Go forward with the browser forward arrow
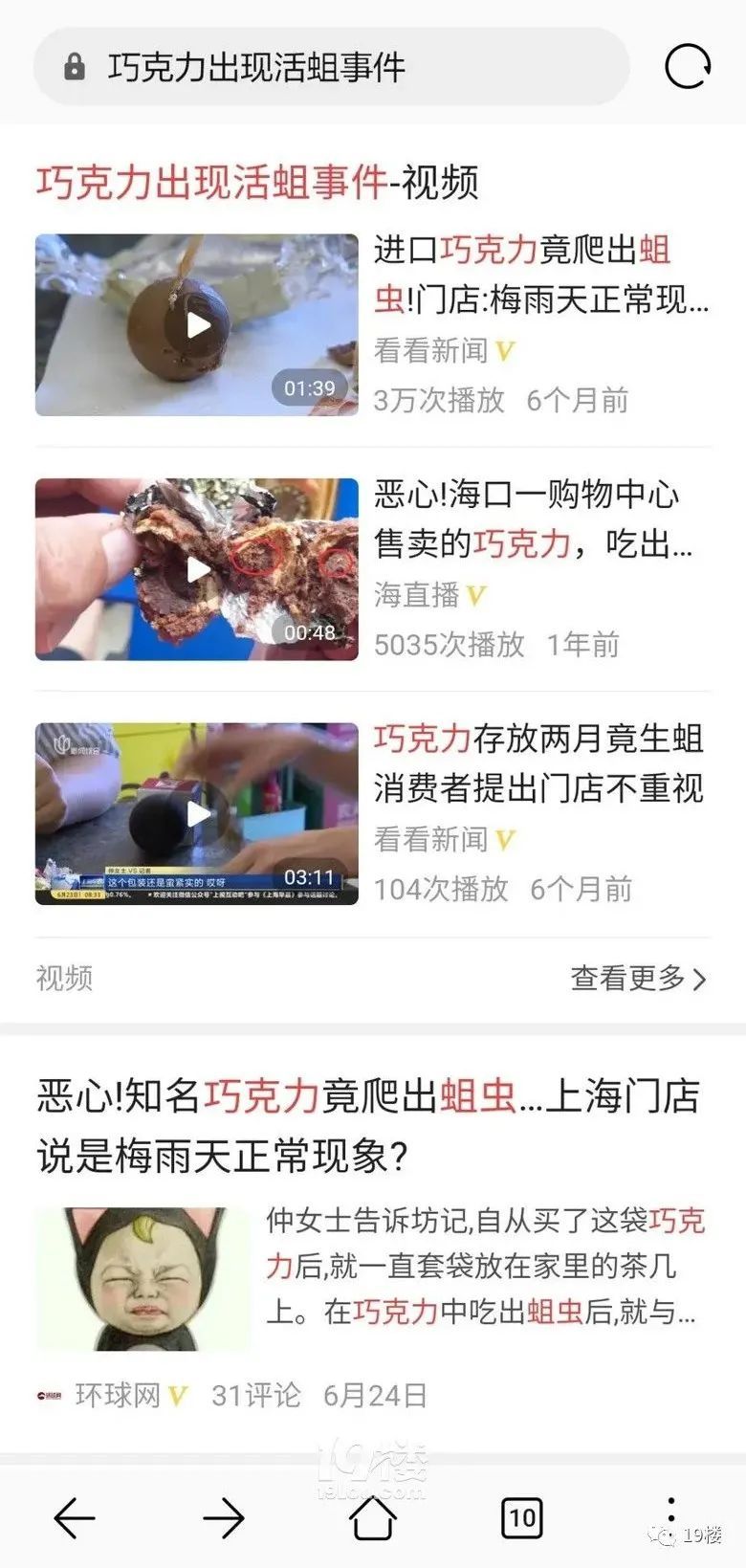This screenshot has height=1568, width=746. pyautogui.click(x=224, y=1517)
